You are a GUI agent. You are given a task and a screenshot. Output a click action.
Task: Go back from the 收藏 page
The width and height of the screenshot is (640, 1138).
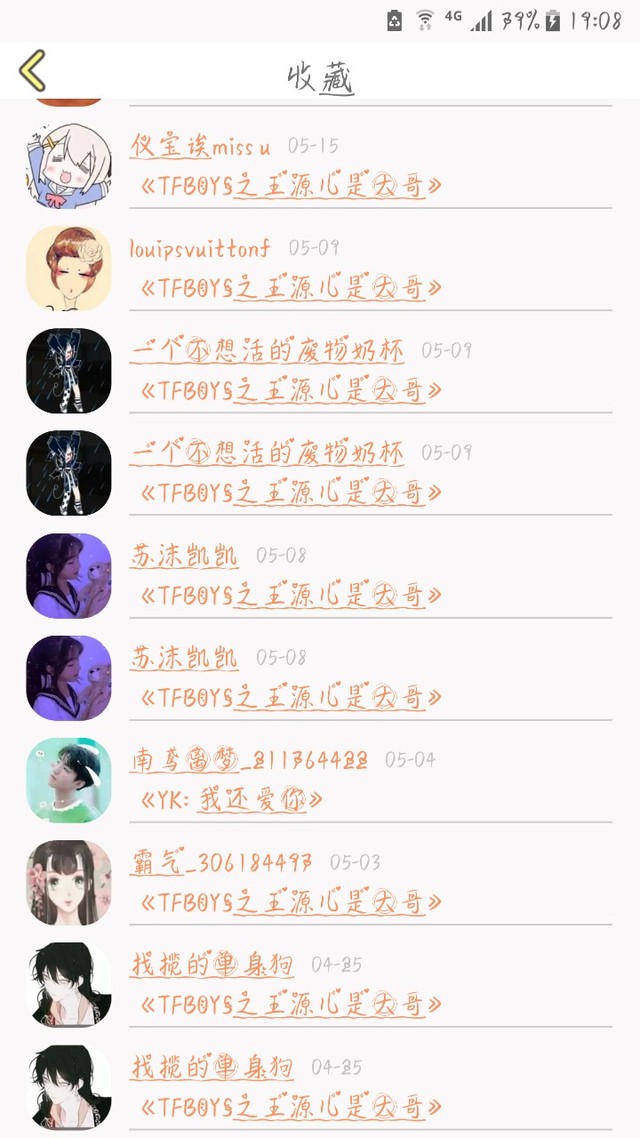tap(33, 72)
